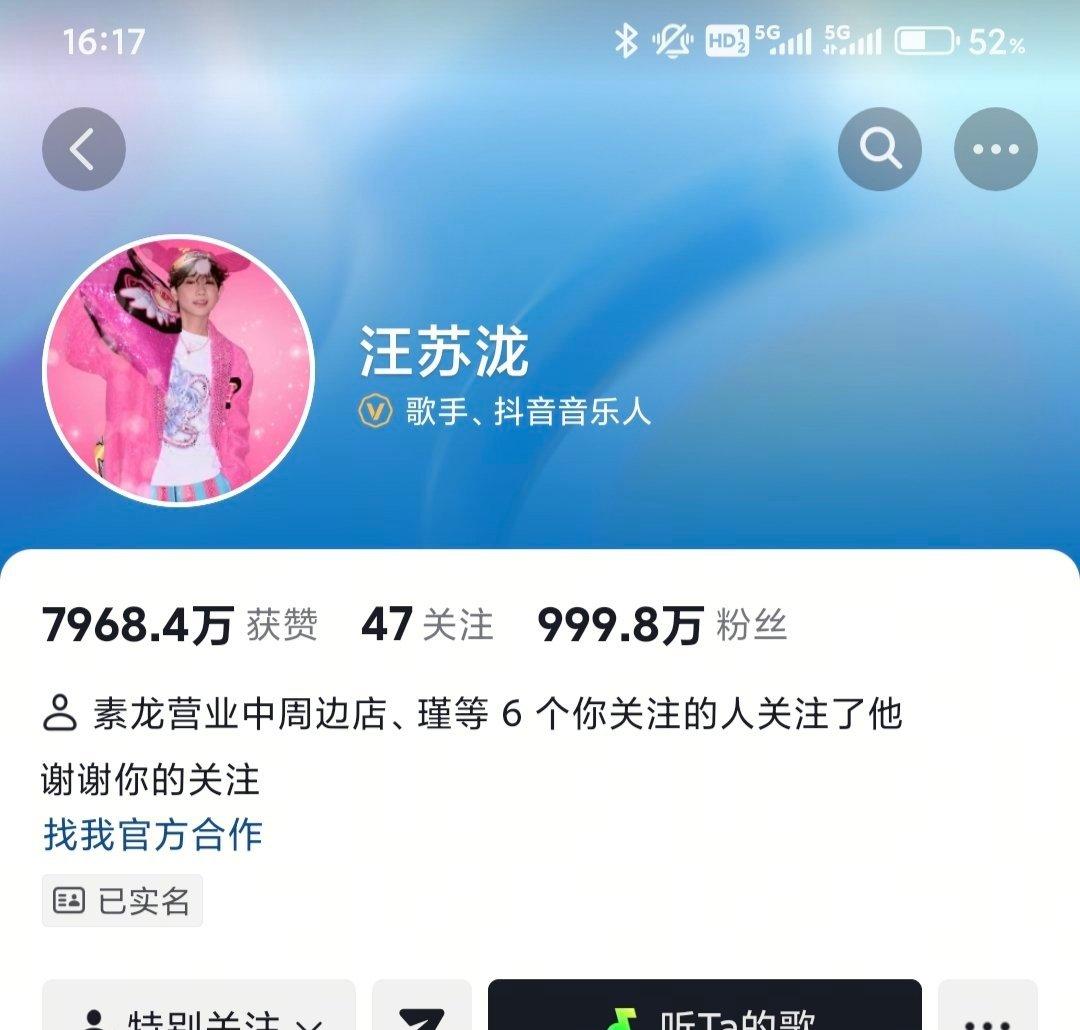Open search on this profile
The width and height of the screenshot is (1080, 1030).
879,150
